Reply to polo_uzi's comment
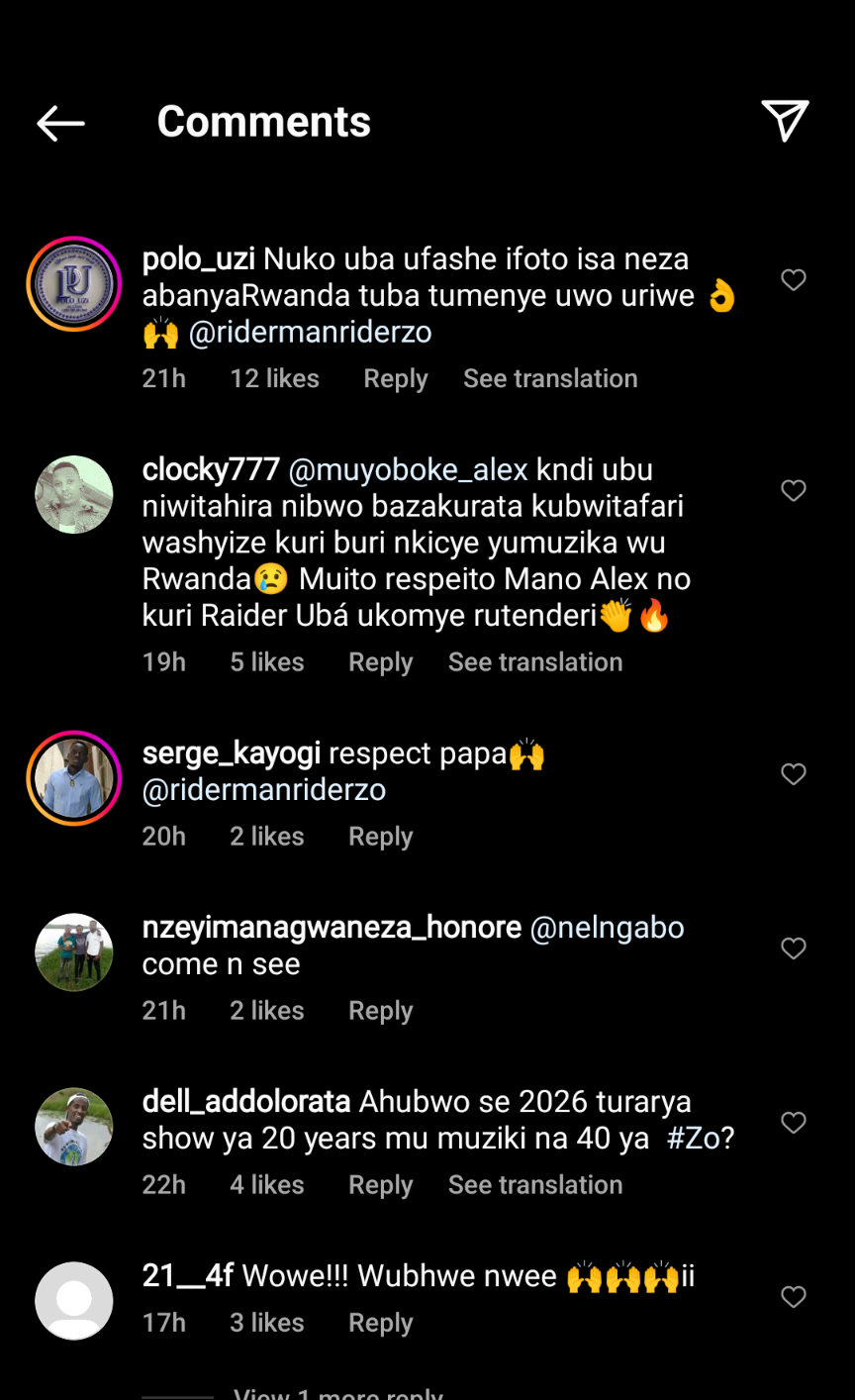 point(395,378)
